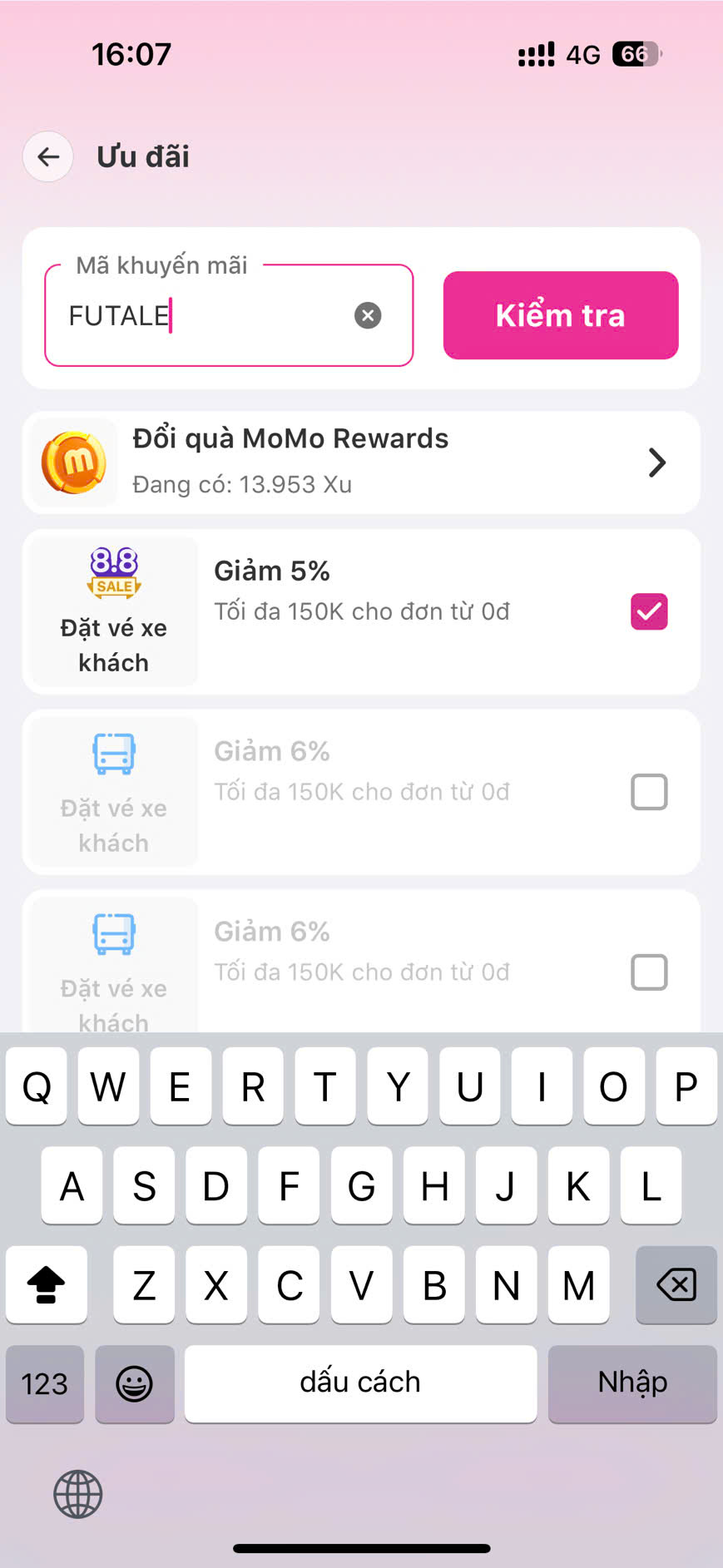Switch keyboard language with the globe key
The width and height of the screenshot is (723, 1568).
pyautogui.click(x=78, y=1494)
